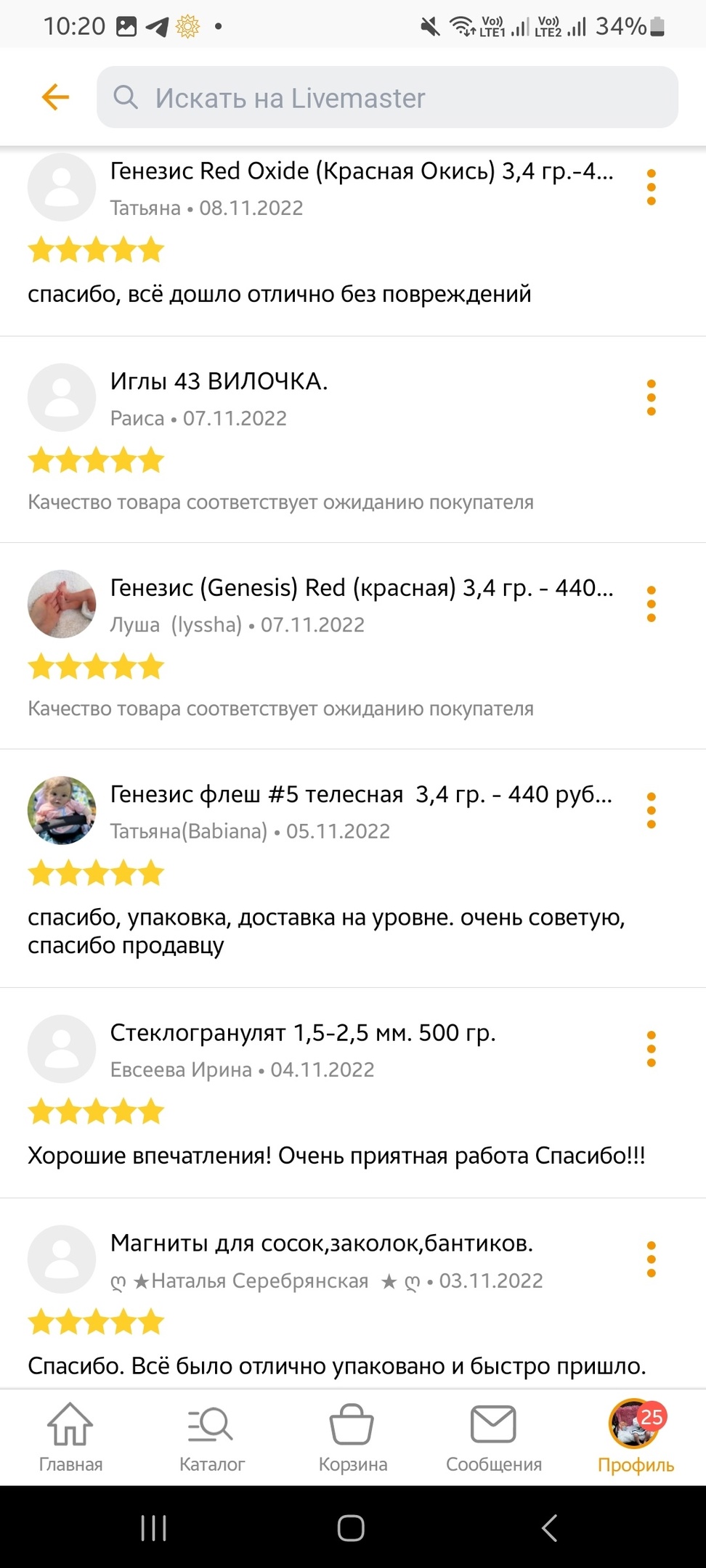
Task: Open options menu for Red Oxide review
Action: pyautogui.click(x=651, y=187)
